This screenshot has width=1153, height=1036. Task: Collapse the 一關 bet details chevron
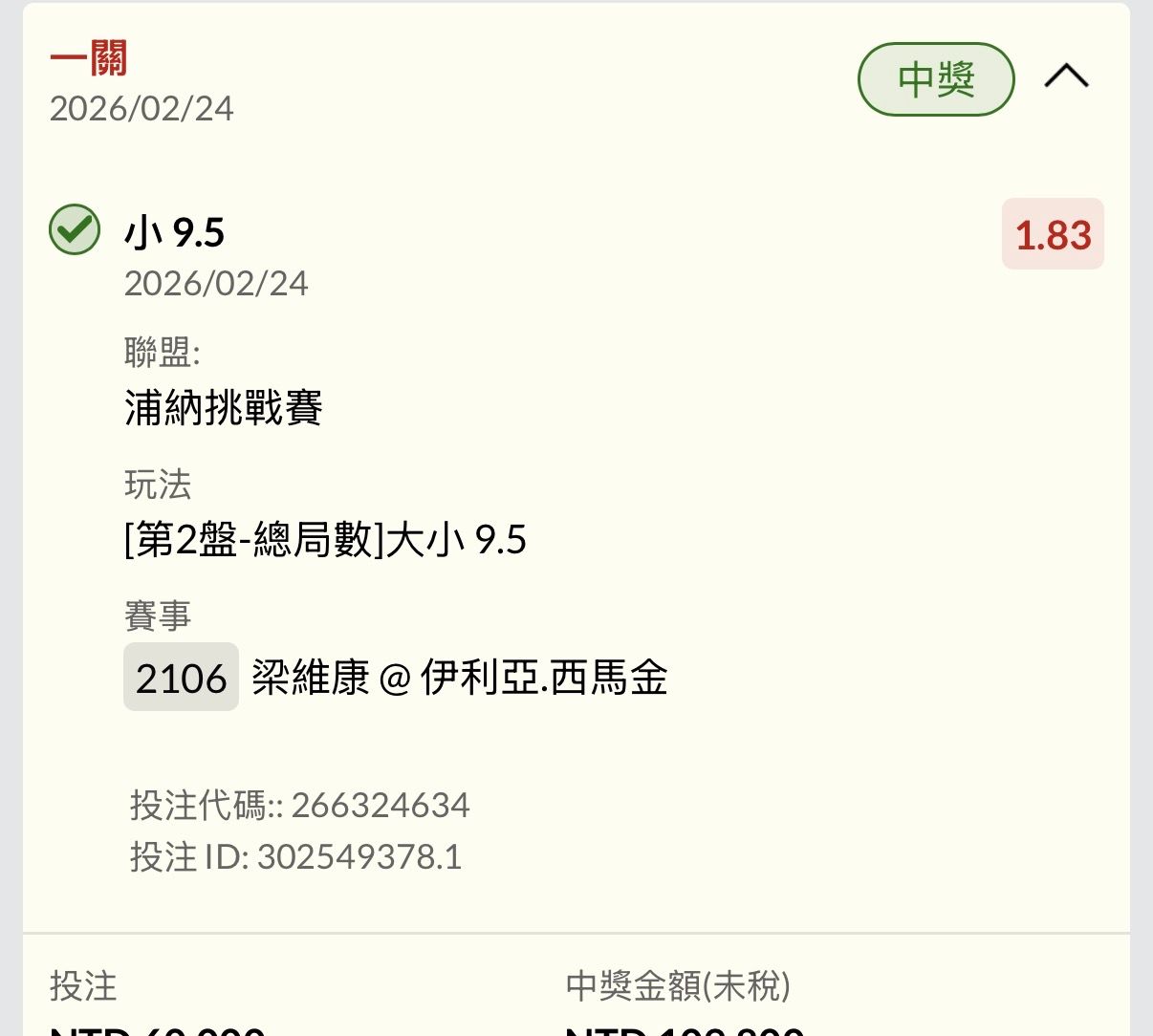click(x=1066, y=76)
